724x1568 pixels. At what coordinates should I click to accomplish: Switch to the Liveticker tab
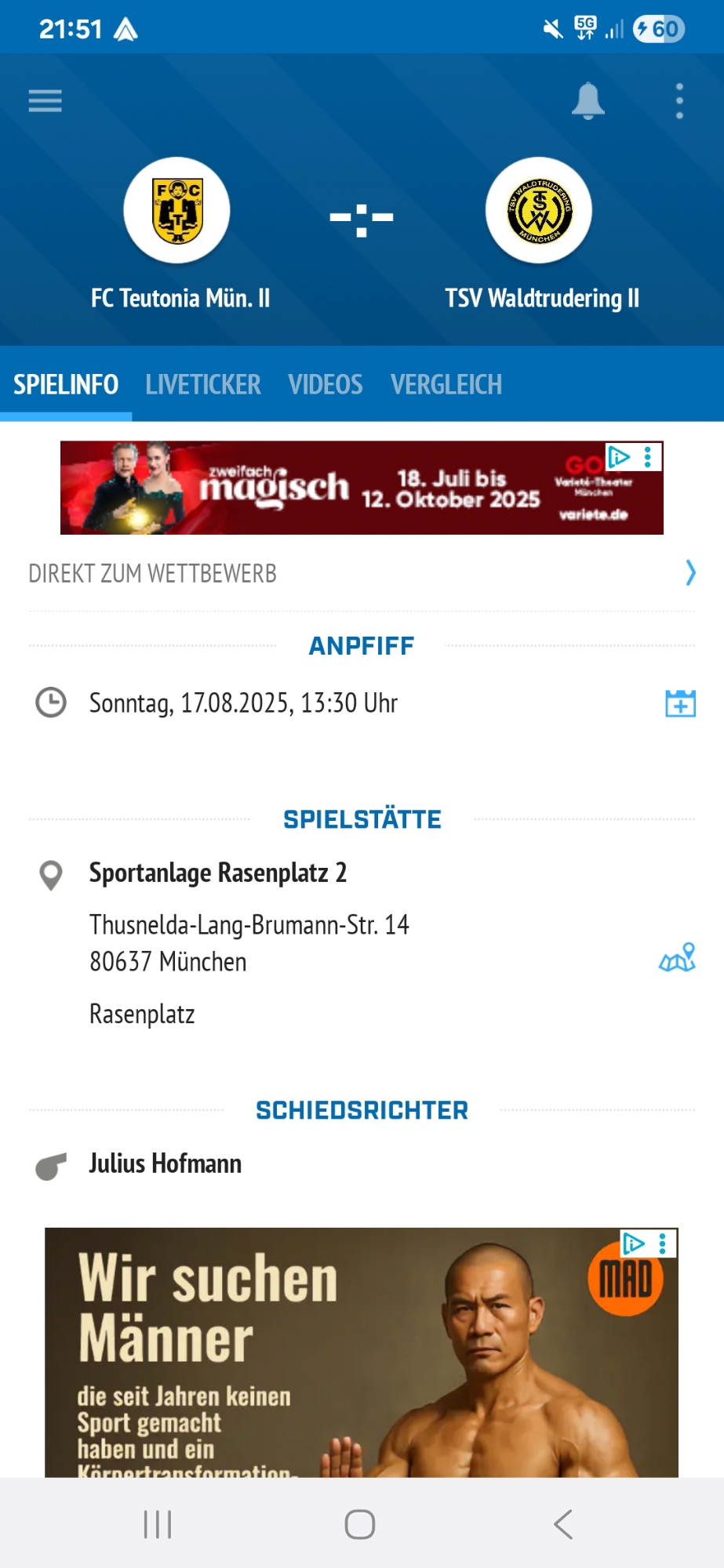203,385
